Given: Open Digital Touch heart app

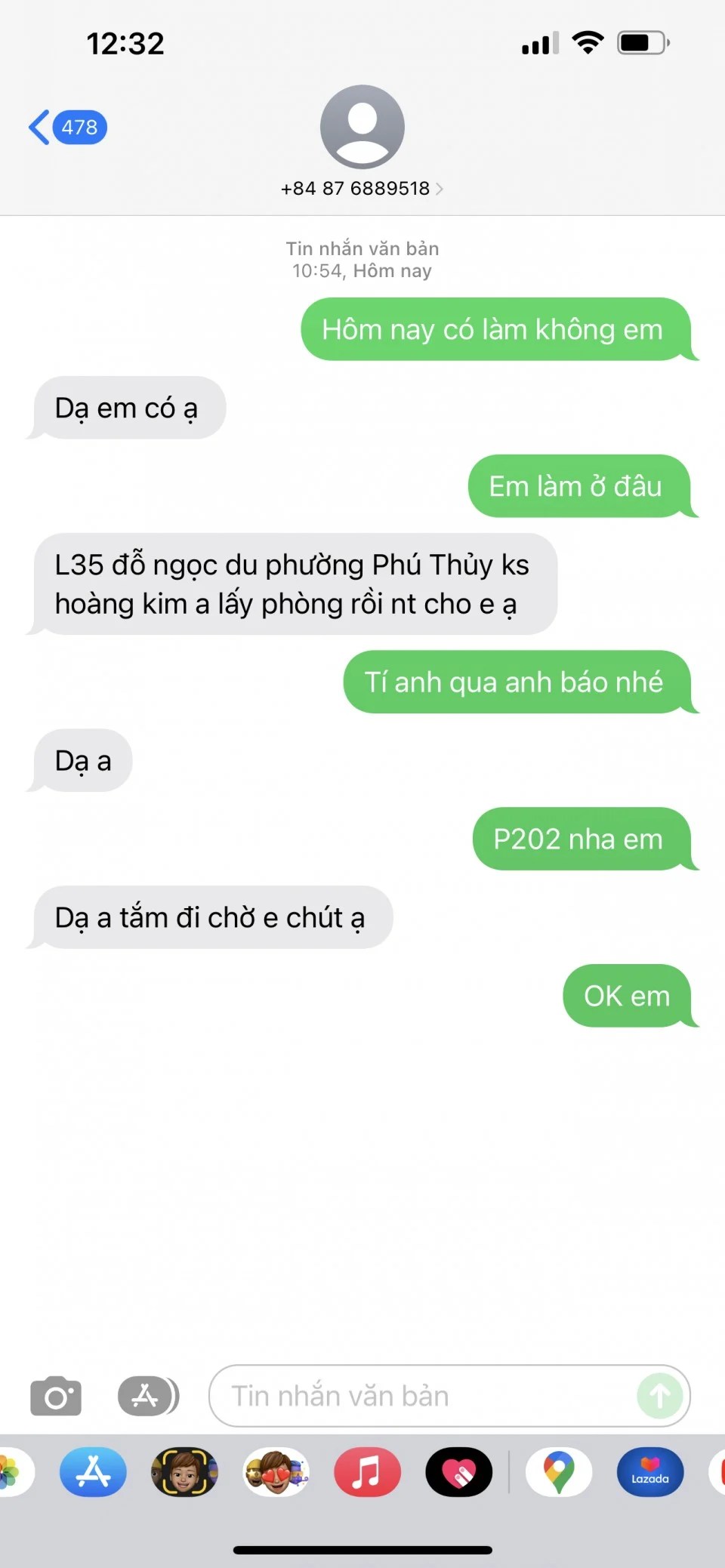Looking at the screenshot, I should (459, 1472).
